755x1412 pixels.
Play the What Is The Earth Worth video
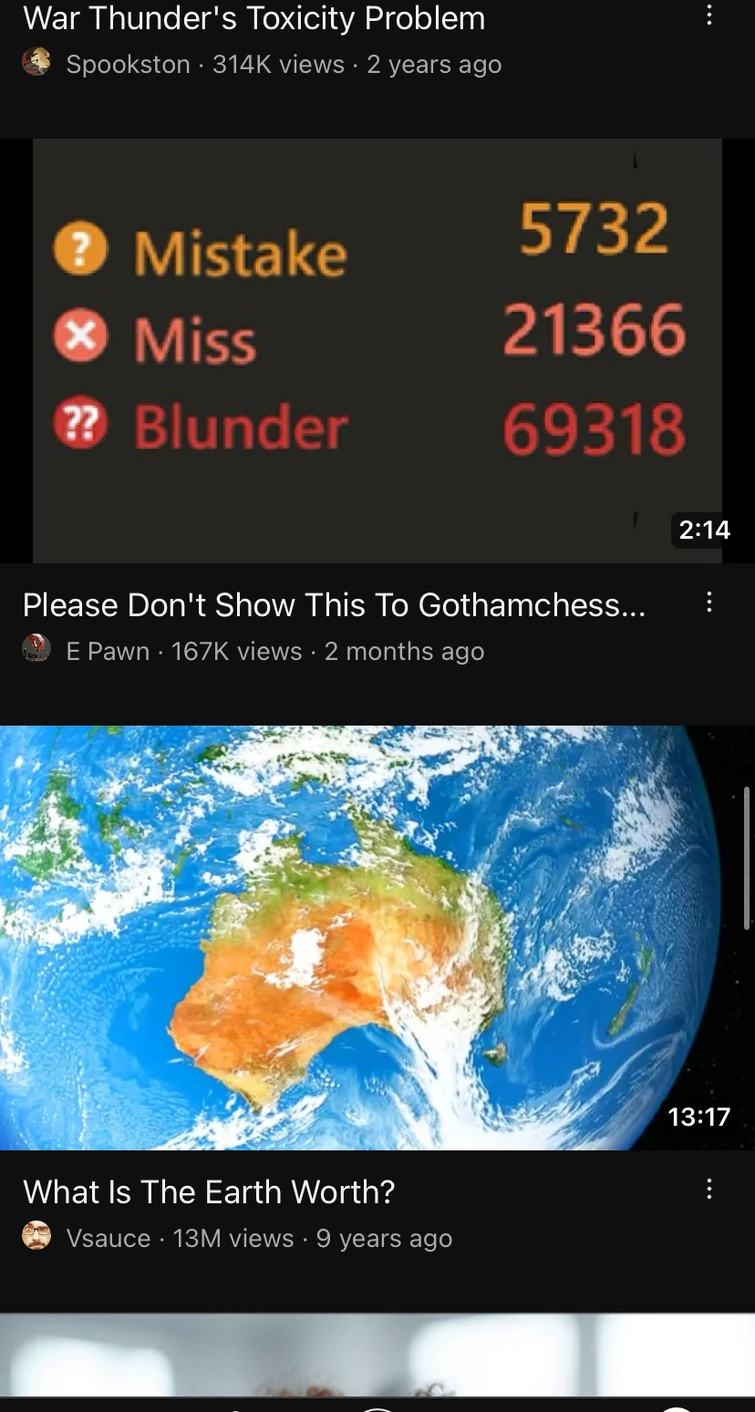(377, 937)
